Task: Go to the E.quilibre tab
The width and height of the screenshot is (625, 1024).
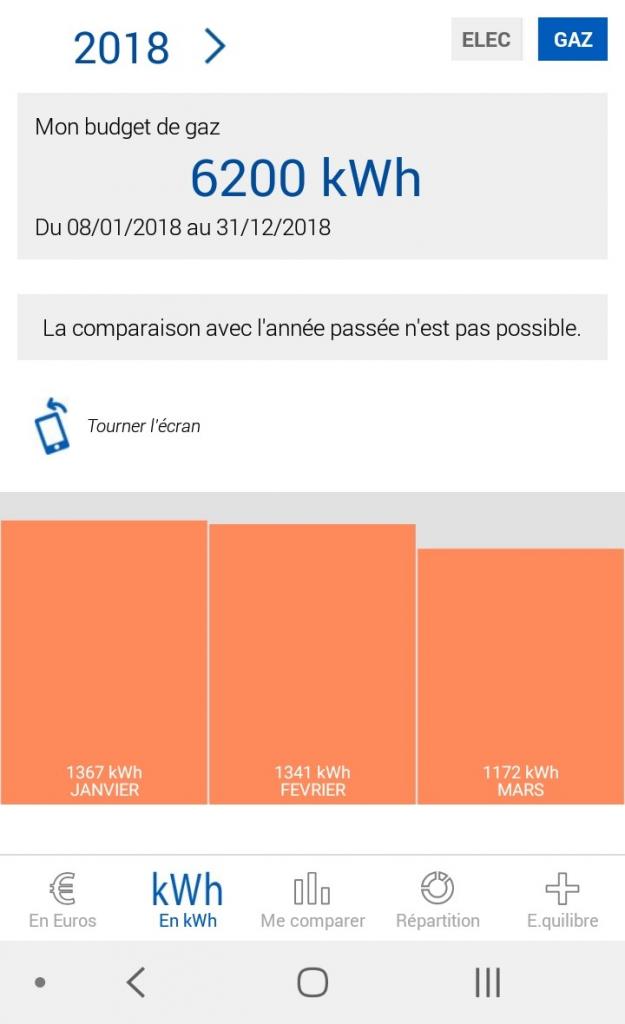Action: pyautogui.click(x=562, y=900)
